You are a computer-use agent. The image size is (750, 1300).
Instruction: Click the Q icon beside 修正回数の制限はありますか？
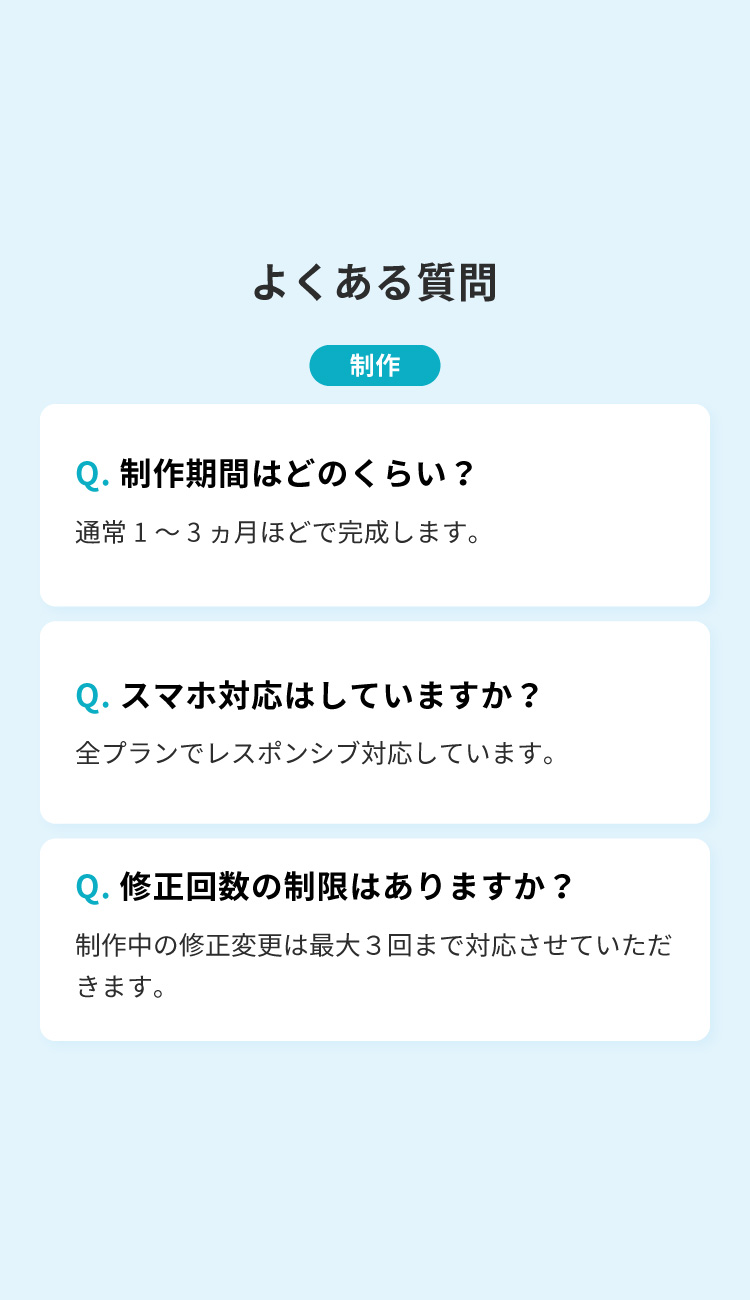click(x=88, y=885)
